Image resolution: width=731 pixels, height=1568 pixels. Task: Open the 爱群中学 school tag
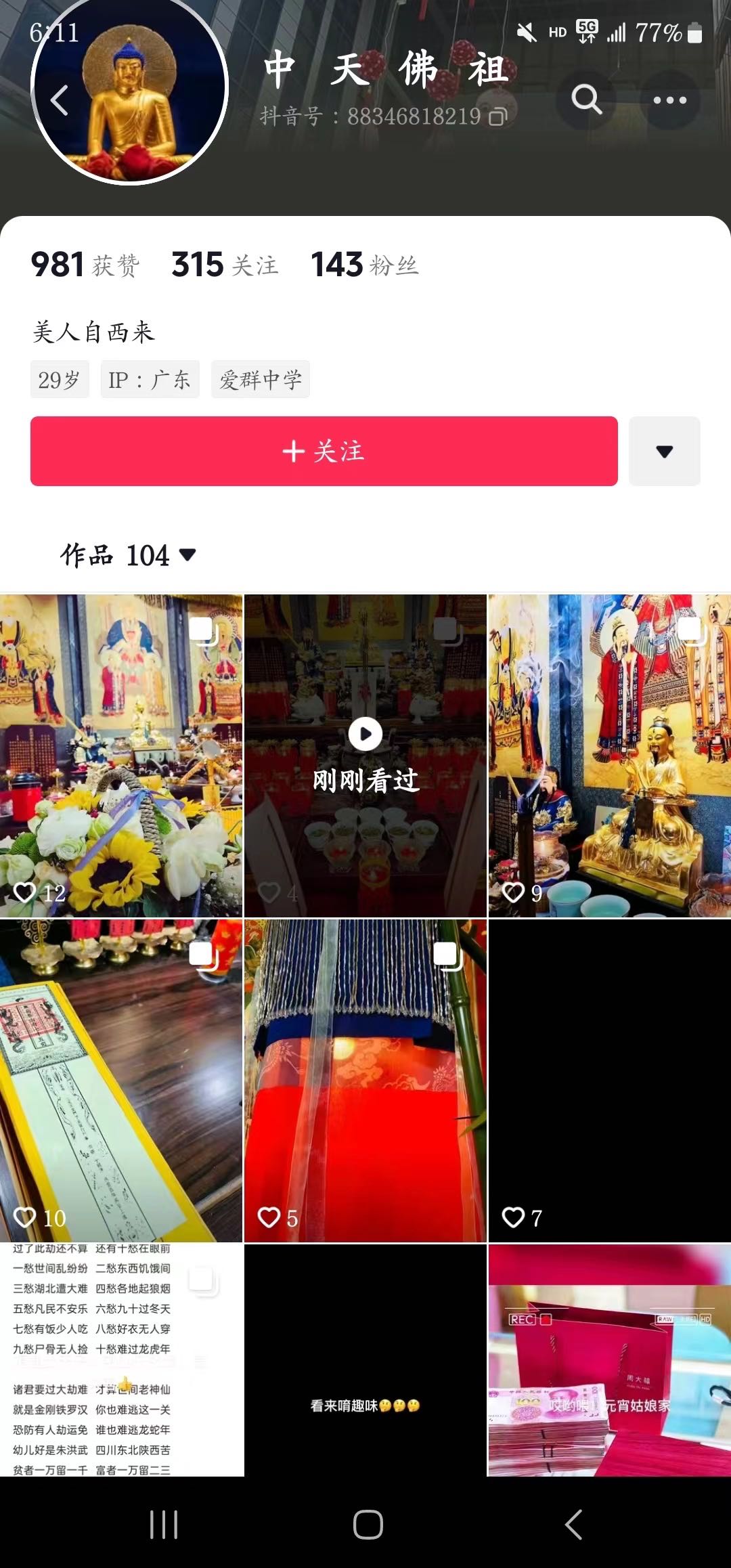(261, 380)
